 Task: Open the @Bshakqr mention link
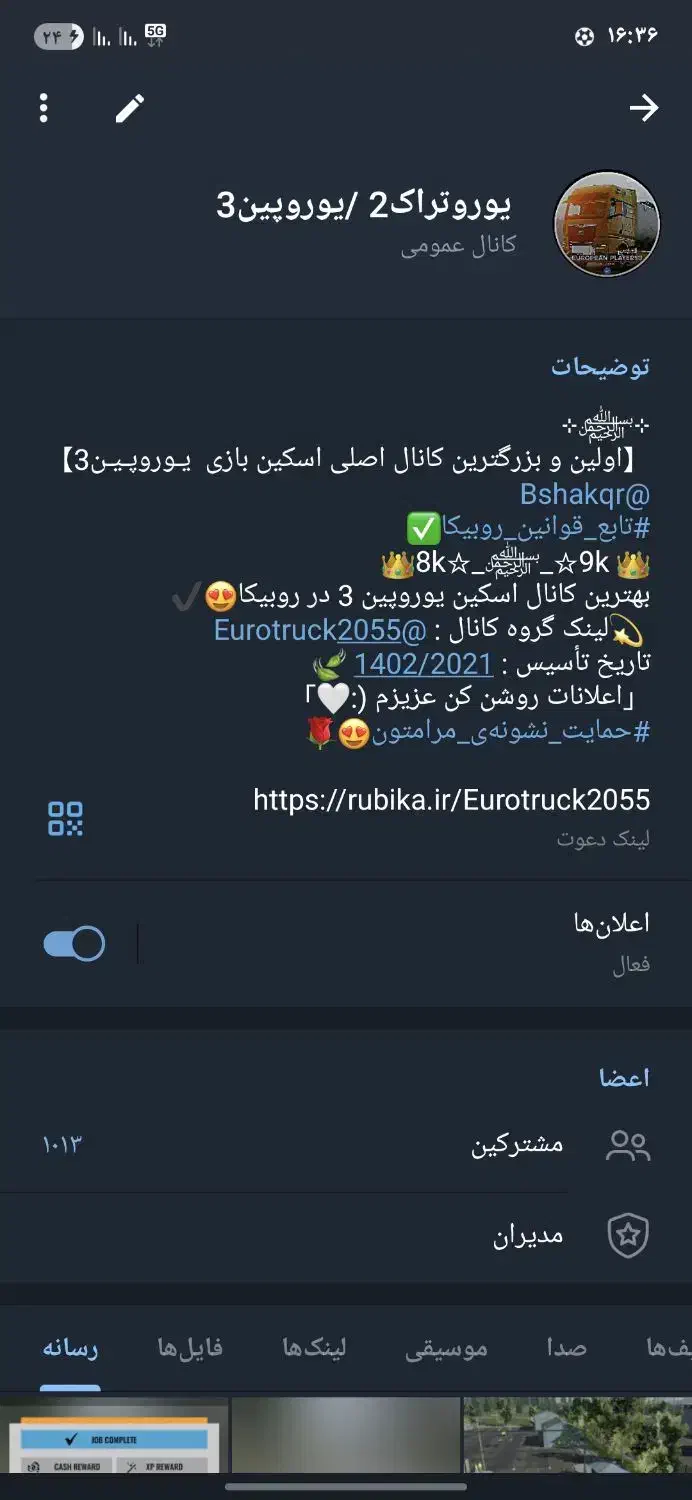[x=585, y=494]
